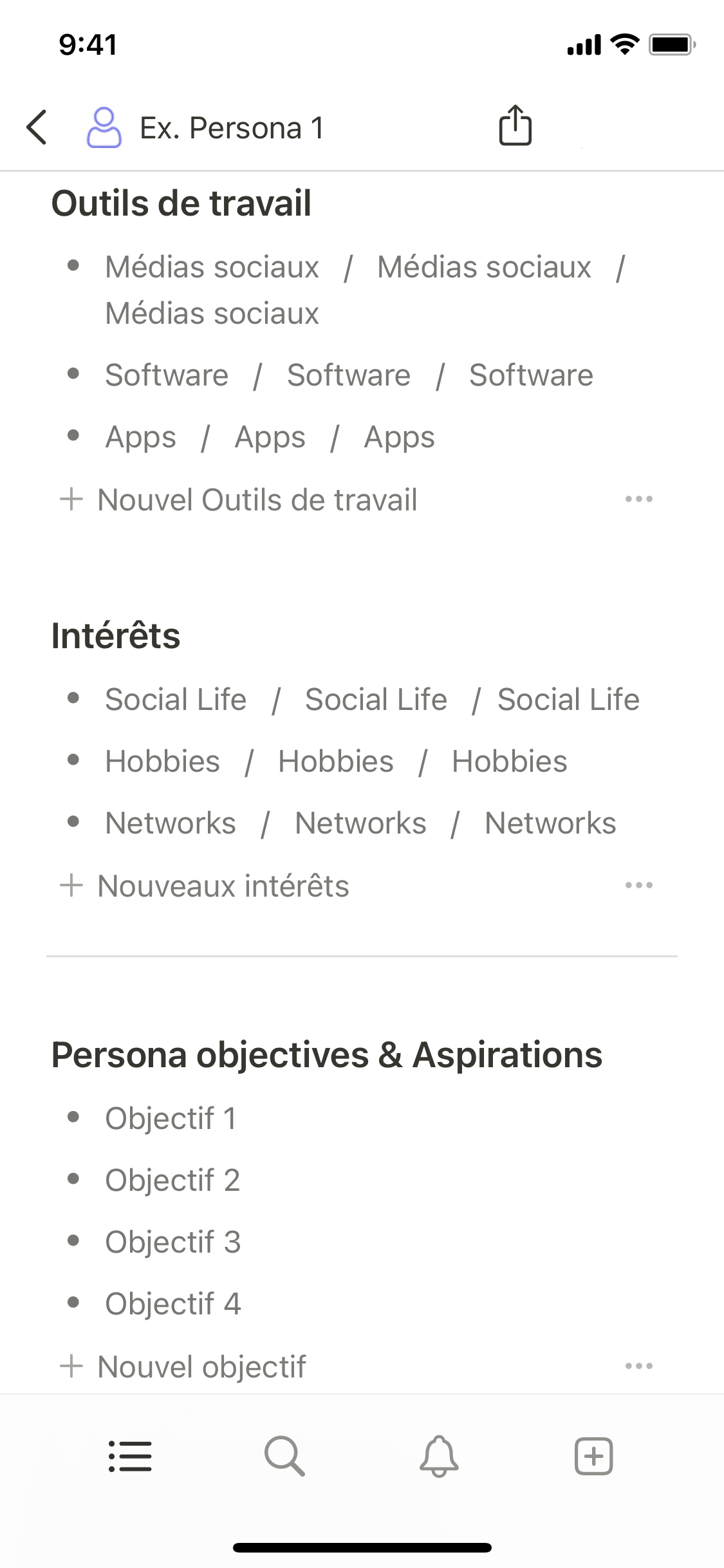Open search from the bottom bar
Screen dimensions: 724x1568
(x=284, y=1456)
